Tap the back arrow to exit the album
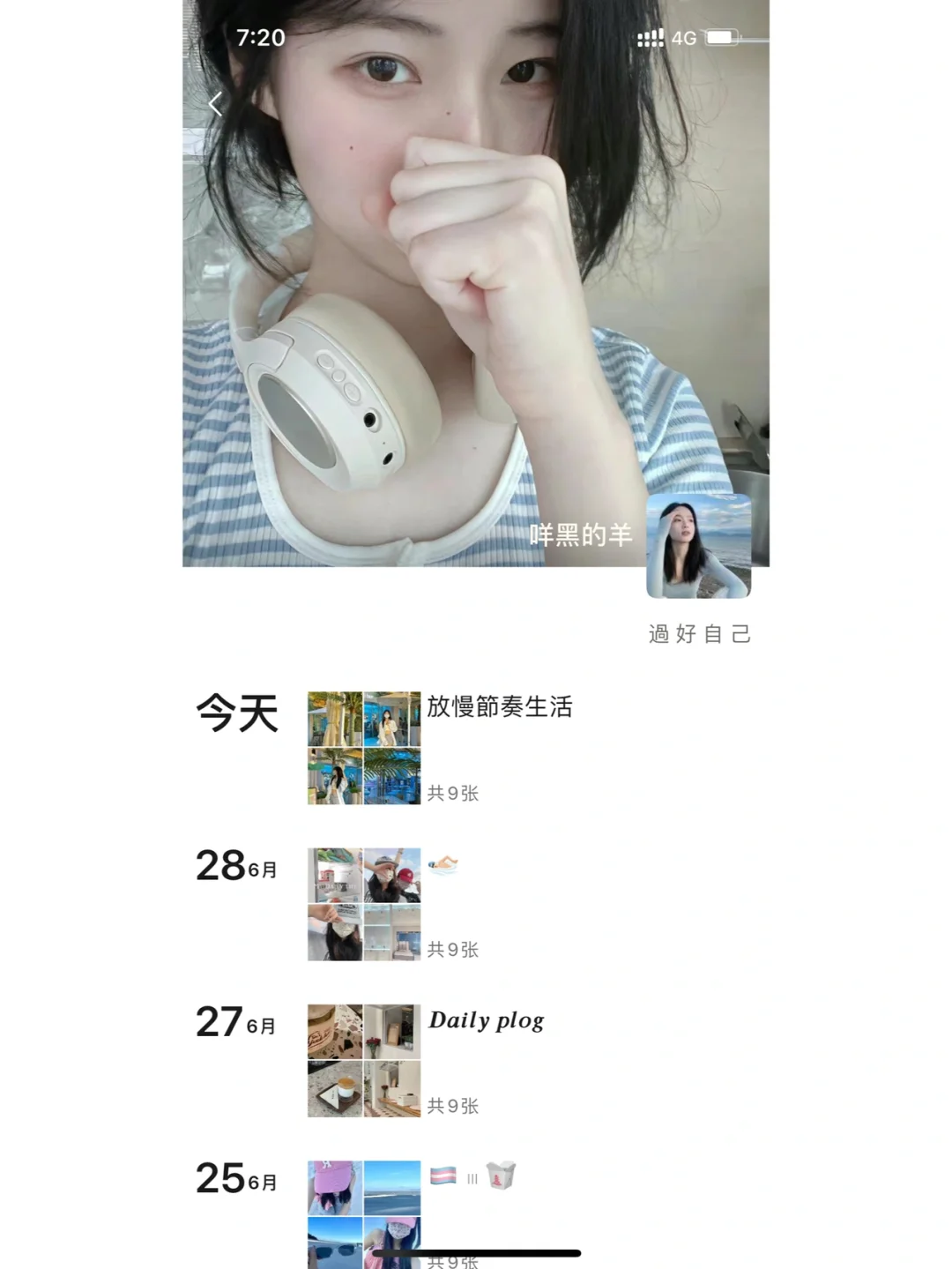 click(216, 103)
